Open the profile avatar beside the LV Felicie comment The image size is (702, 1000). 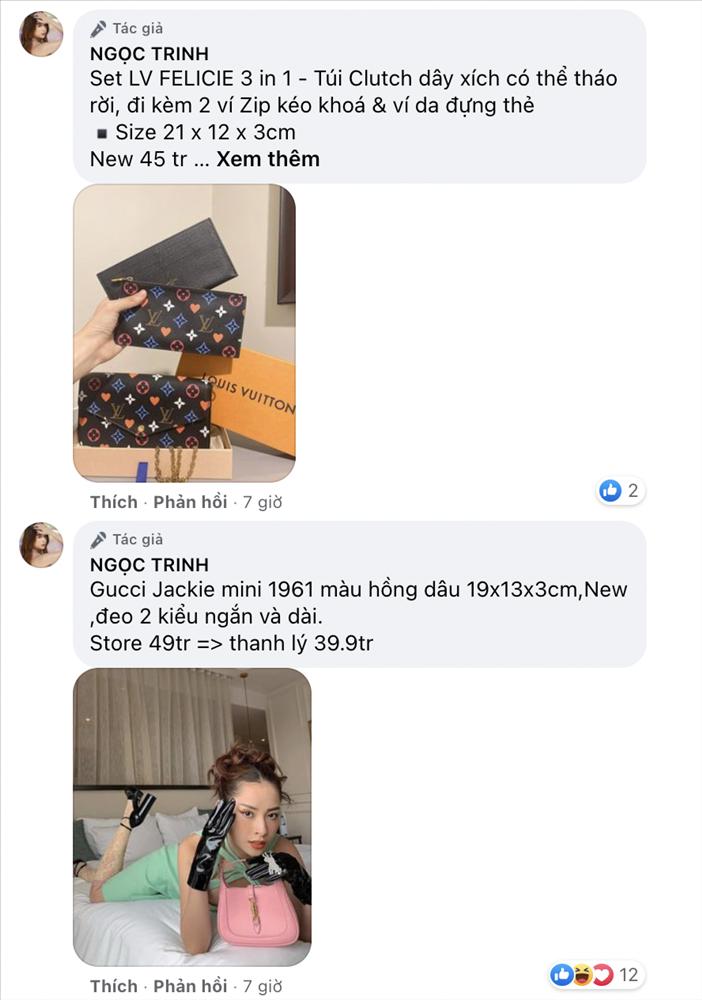41,34
